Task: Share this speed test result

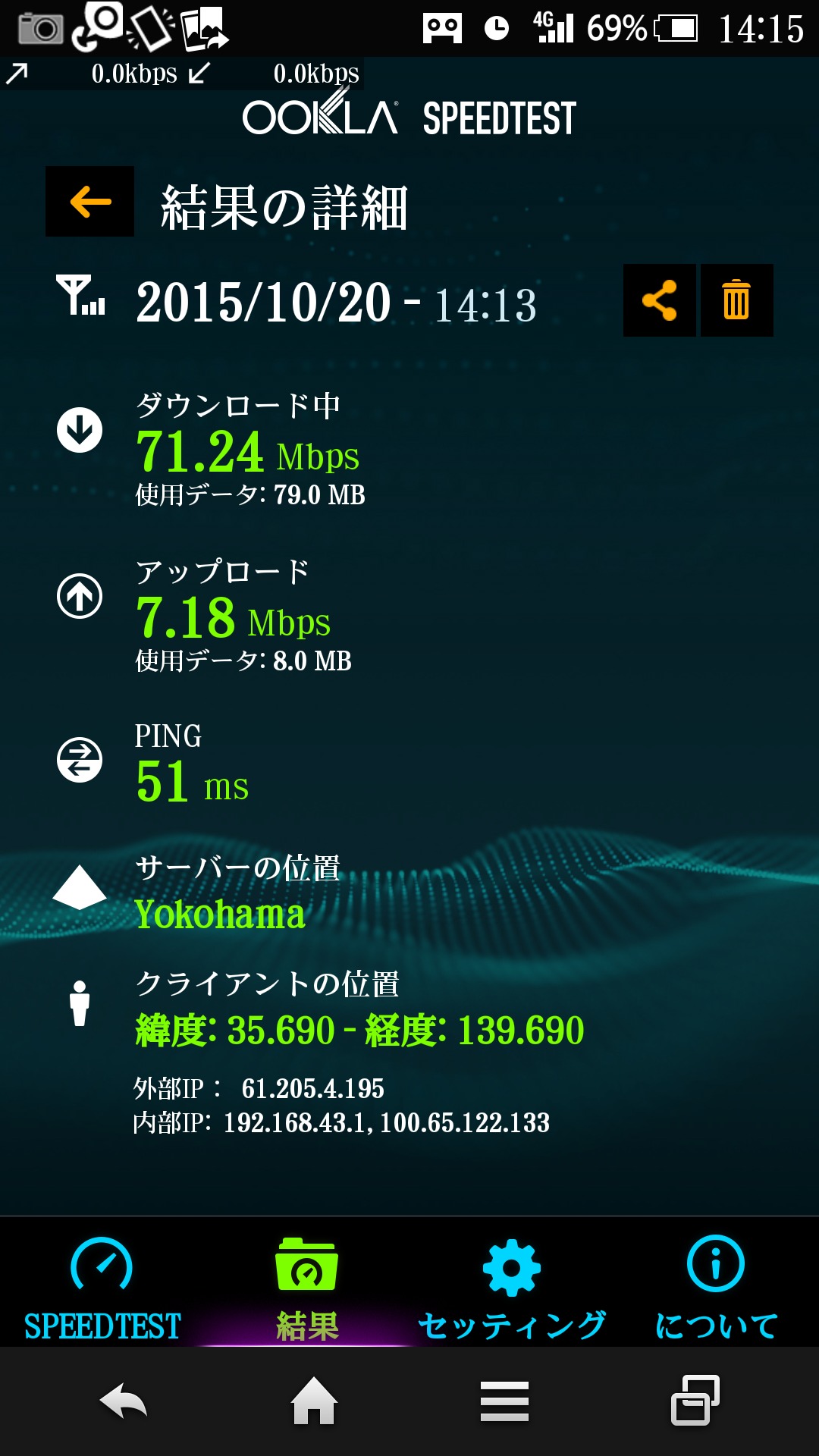Action: [659, 300]
